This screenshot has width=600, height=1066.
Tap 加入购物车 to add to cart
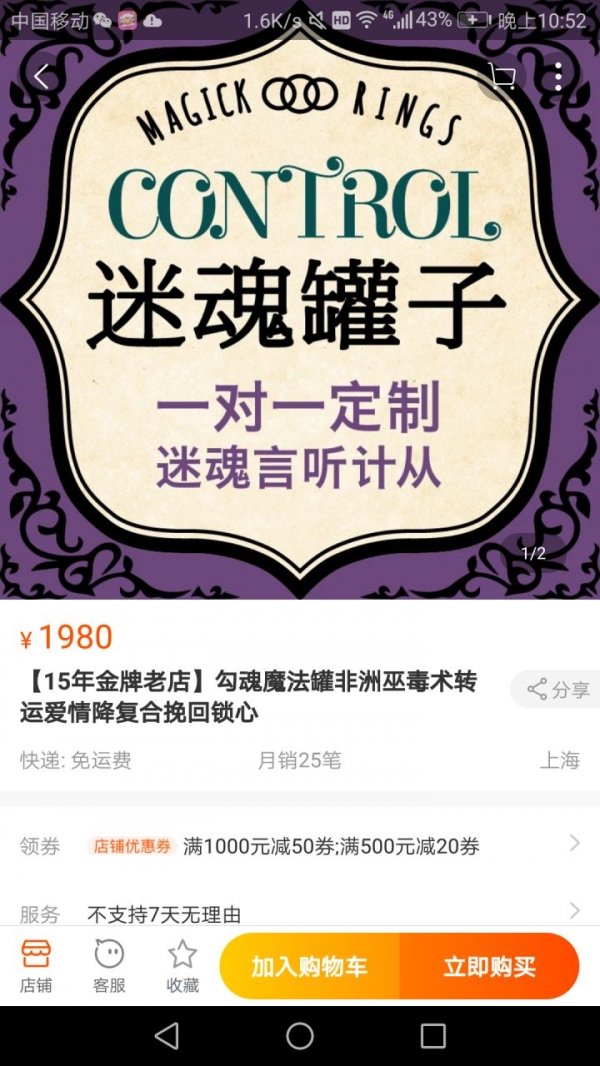[309, 966]
